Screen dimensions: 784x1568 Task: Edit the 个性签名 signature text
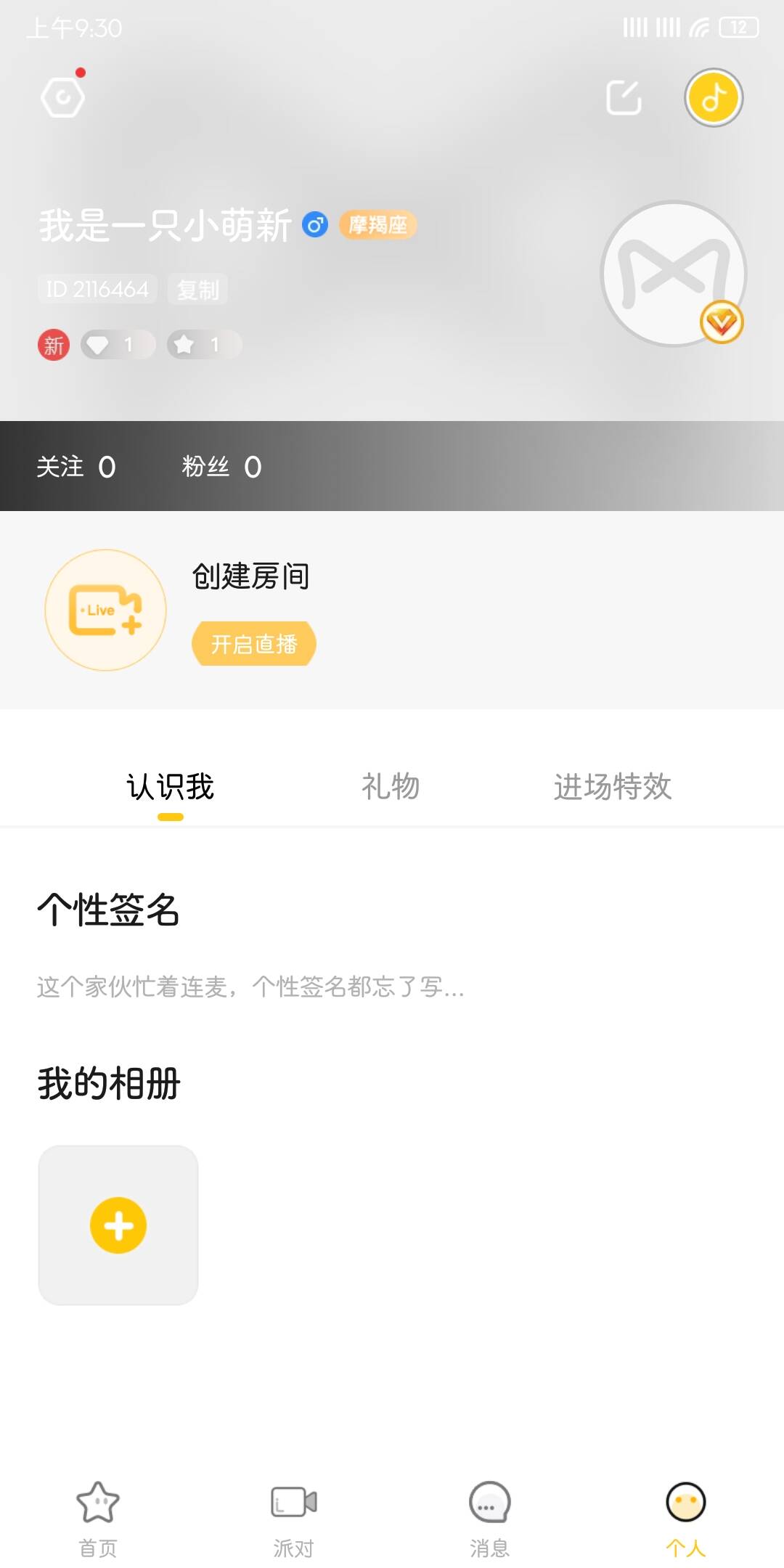coord(250,987)
